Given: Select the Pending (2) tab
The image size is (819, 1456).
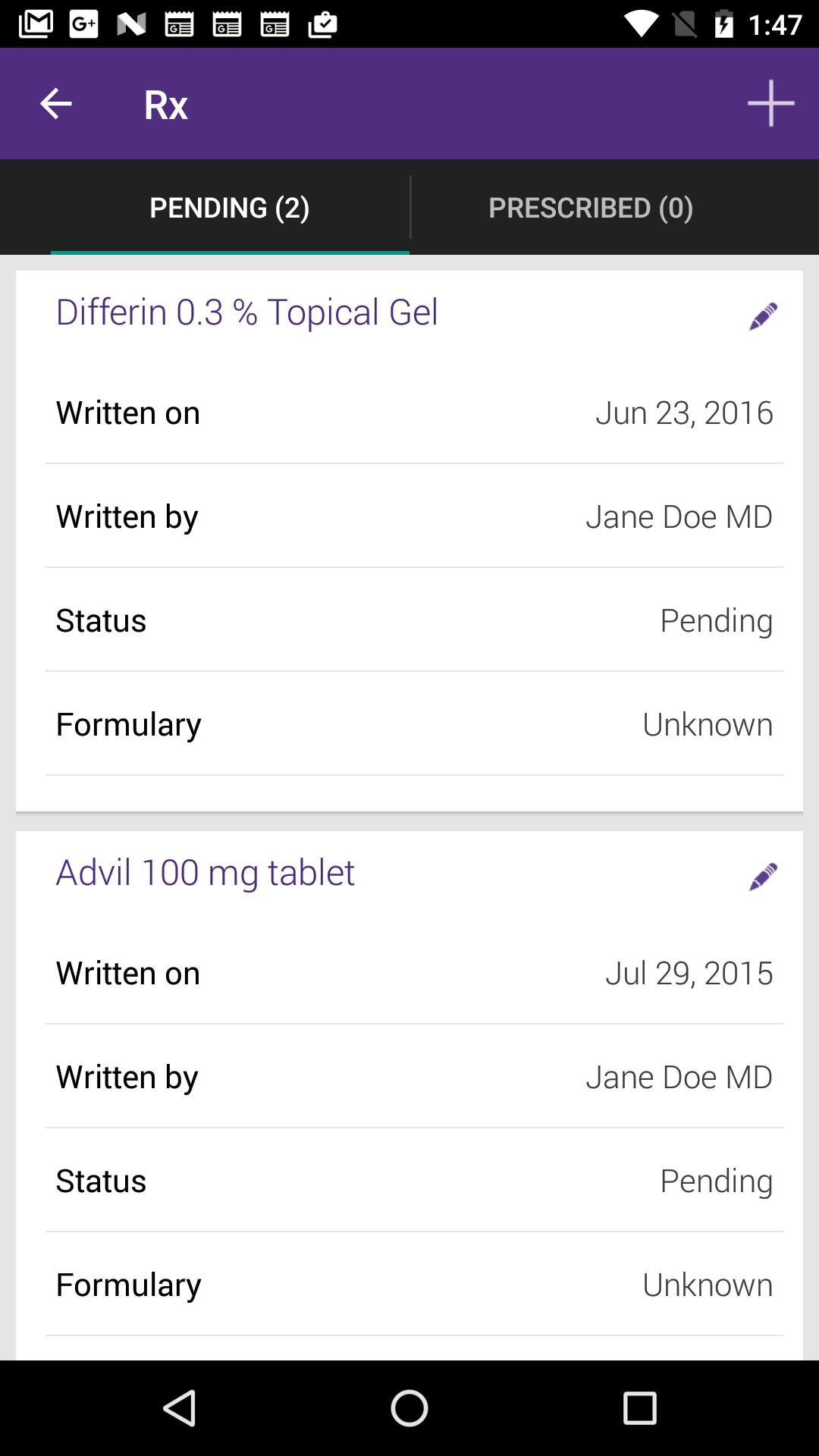Looking at the screenshot, I should click(230, 207).
